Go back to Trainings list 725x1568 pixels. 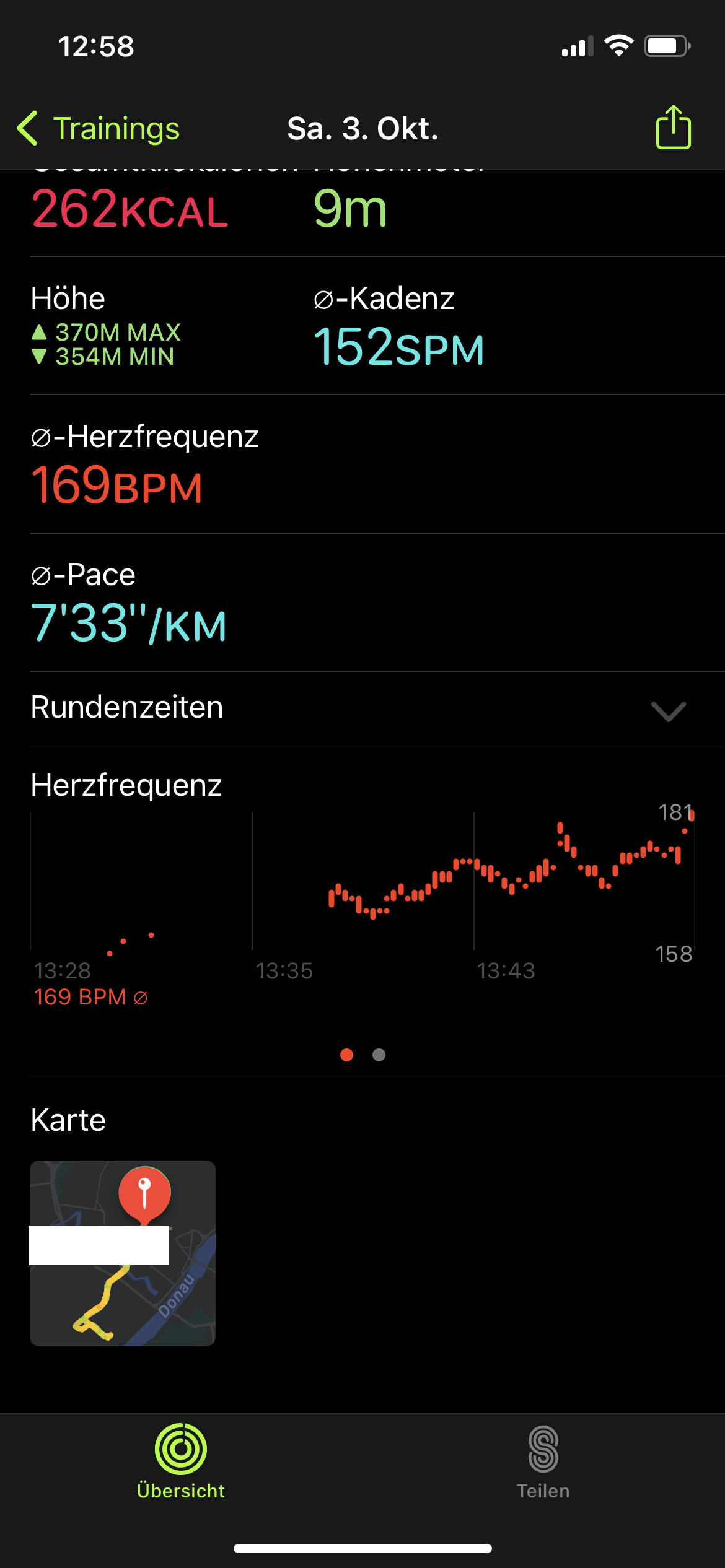pos(99,129)
